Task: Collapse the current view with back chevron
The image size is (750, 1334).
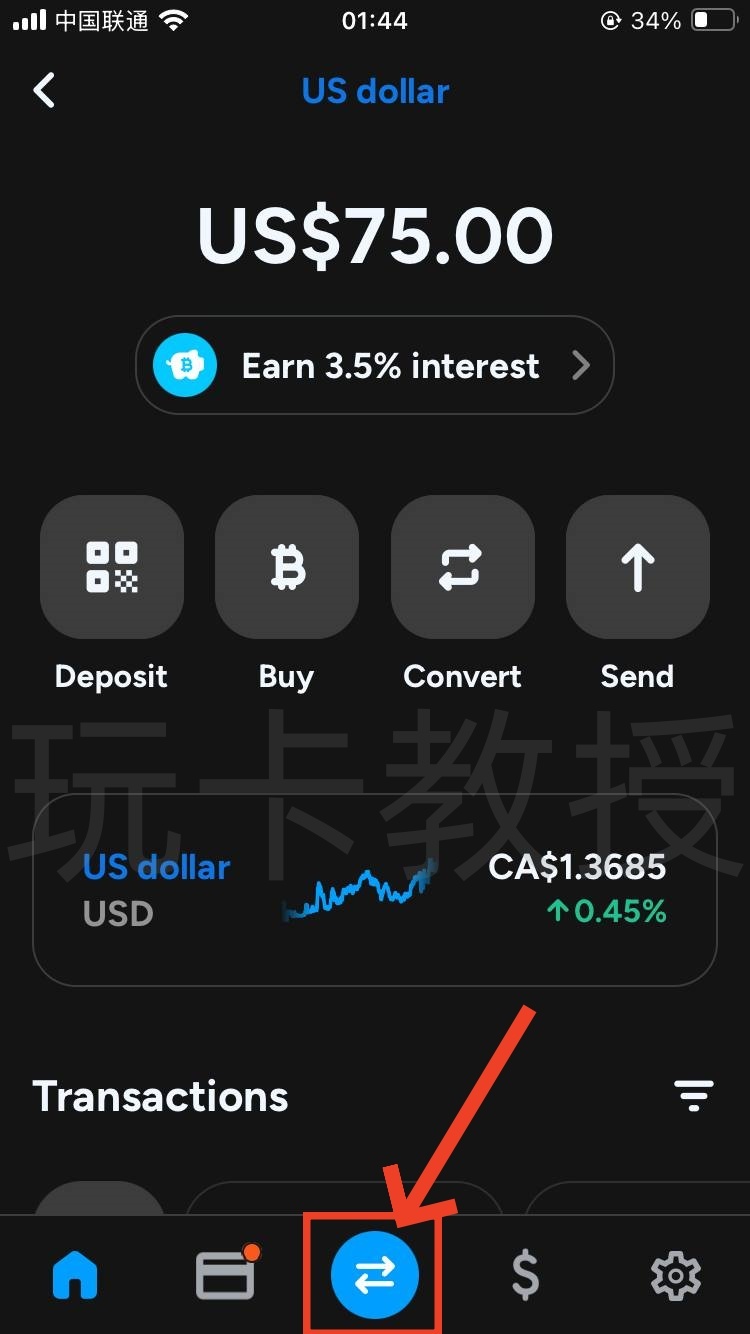Action: point(44,90)
